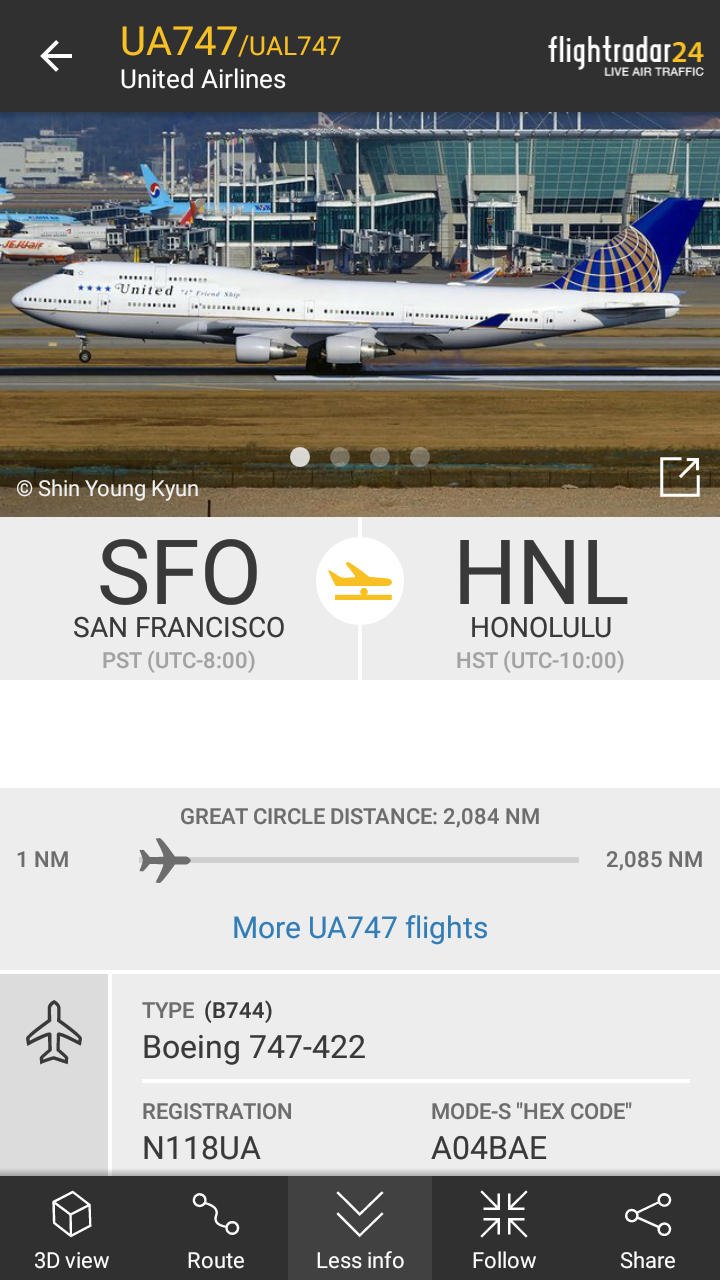The width and height of the screenshot is (720, 1280).
Task: Collapse details with Less info
Action: pos(360,1228)
